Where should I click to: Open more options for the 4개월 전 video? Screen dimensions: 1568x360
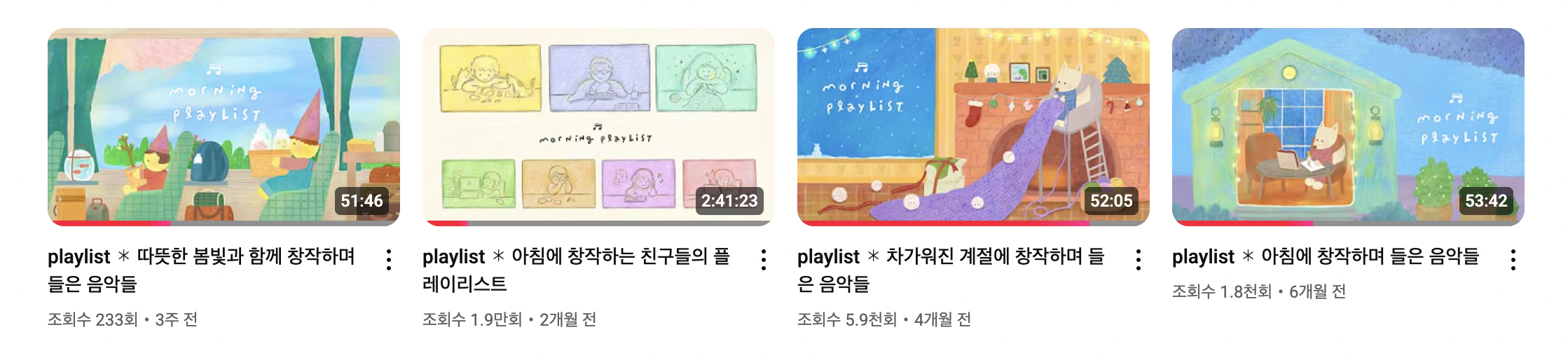(x=1139, y=260)
